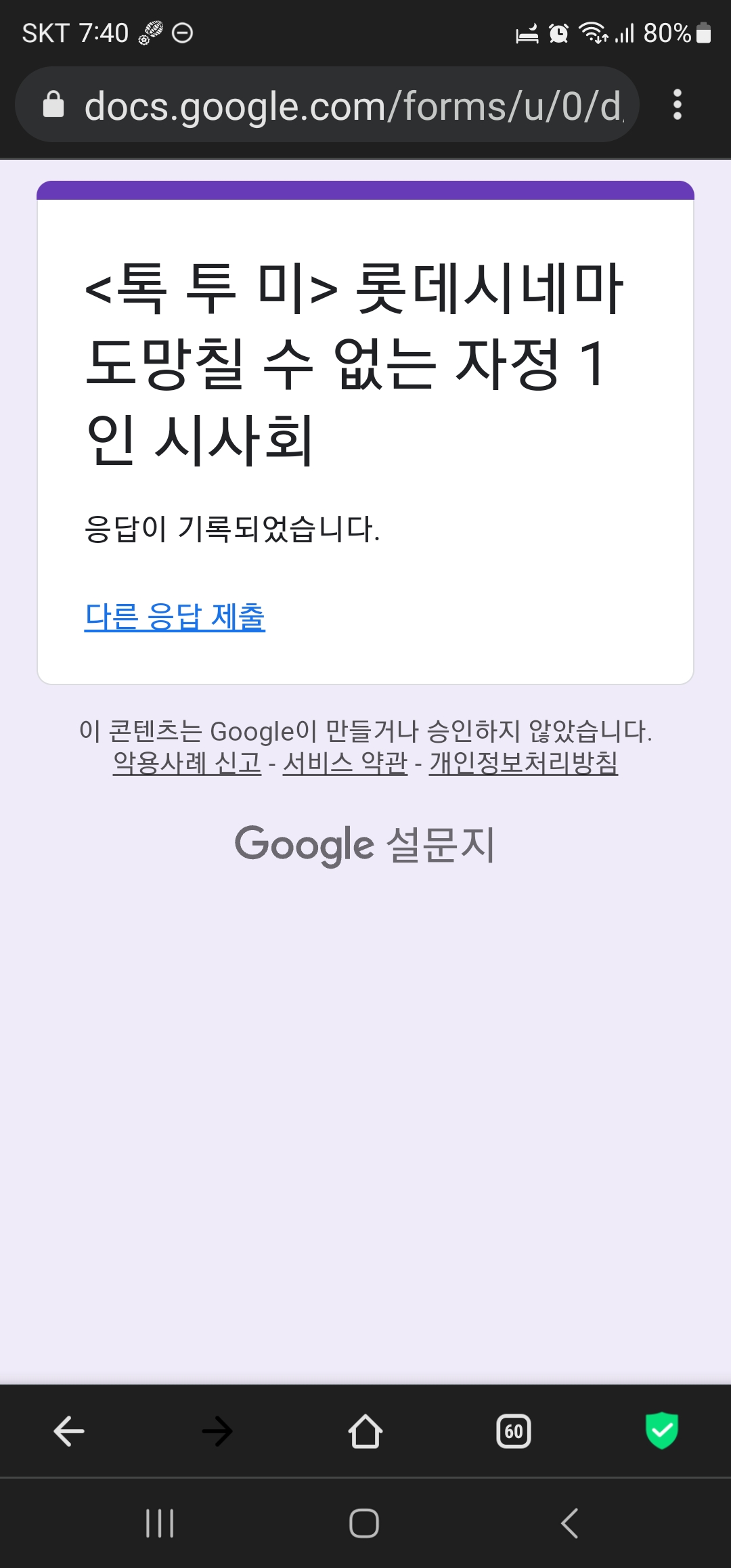Tap the browser address bar URL
This screenshot has width=731, height=1568.
pos(352,106)
